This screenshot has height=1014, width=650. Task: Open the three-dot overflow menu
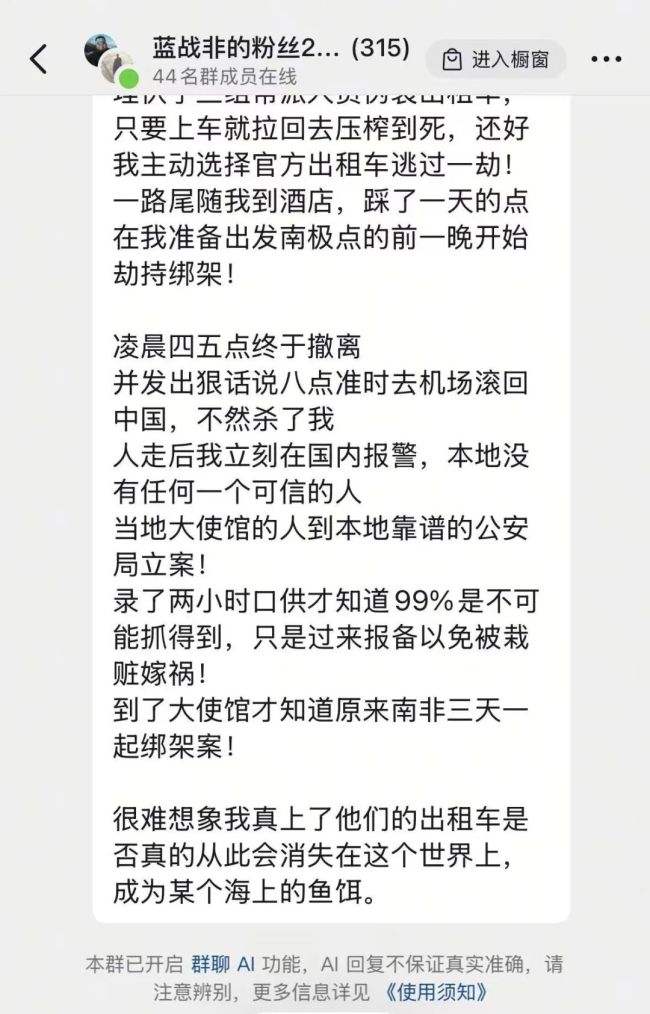click(x=606, y=59)
